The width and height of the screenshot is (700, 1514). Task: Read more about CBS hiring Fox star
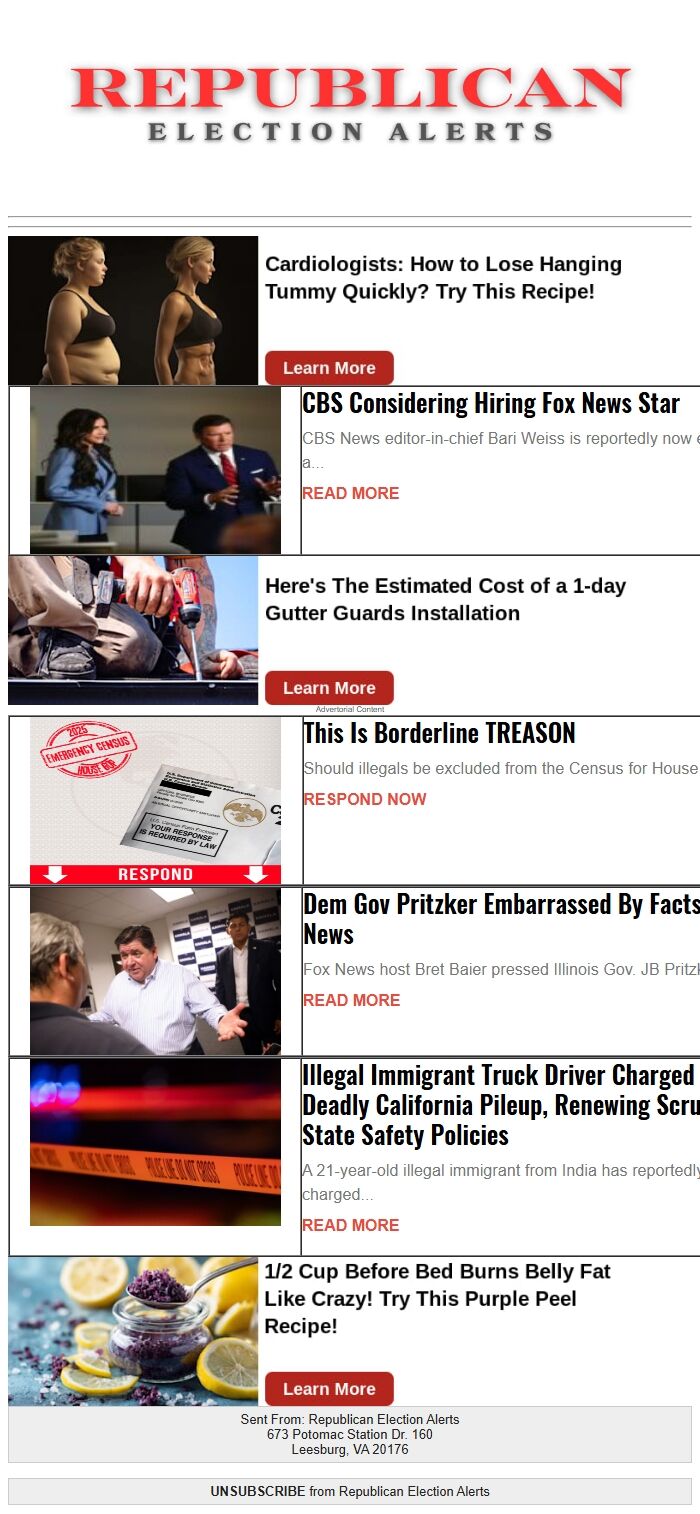tap(351, 493)
